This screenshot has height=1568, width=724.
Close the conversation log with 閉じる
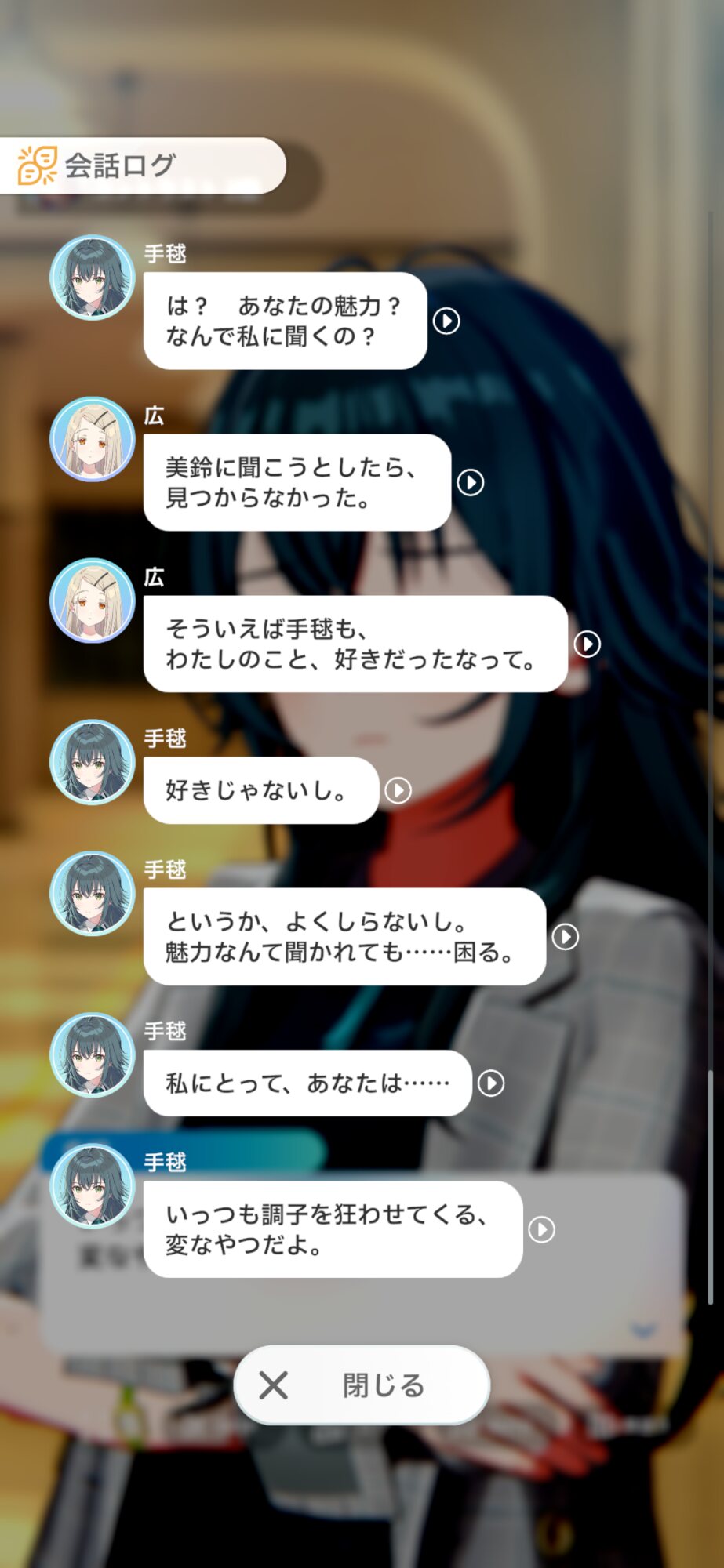click(362, 1385)
